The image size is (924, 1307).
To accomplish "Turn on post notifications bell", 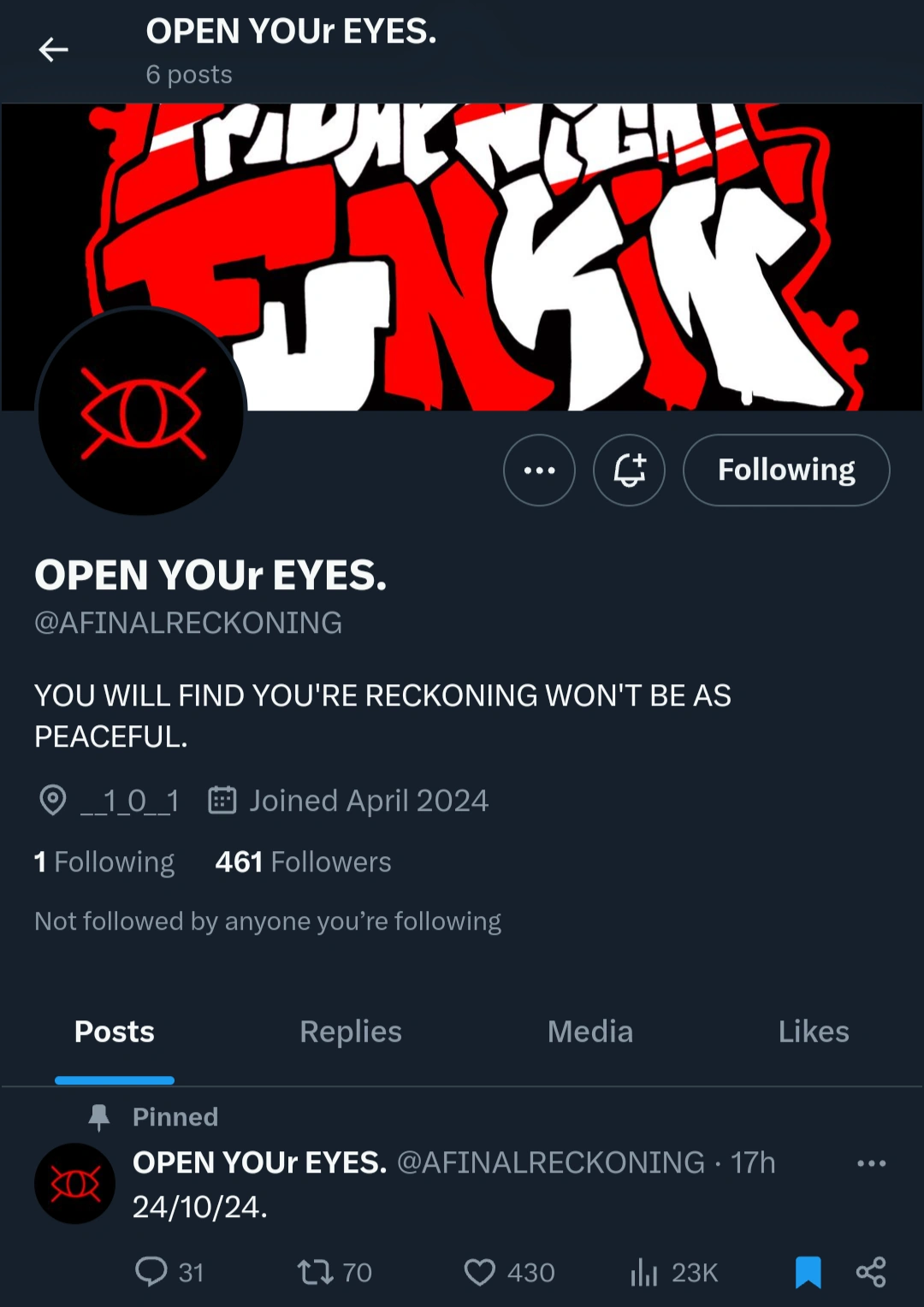I will 629,470.
